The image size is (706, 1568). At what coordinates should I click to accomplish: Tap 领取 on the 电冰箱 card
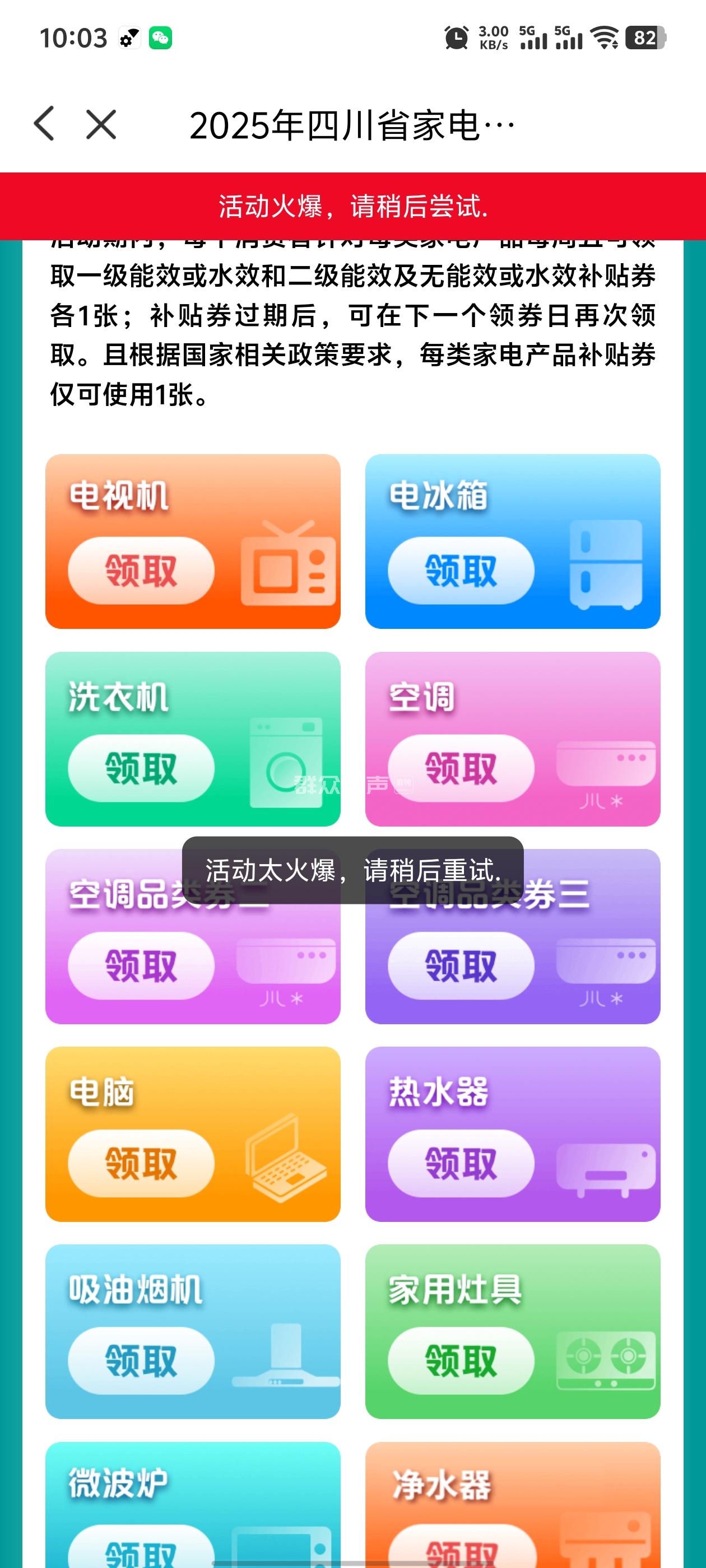click(x=461, y=570)
